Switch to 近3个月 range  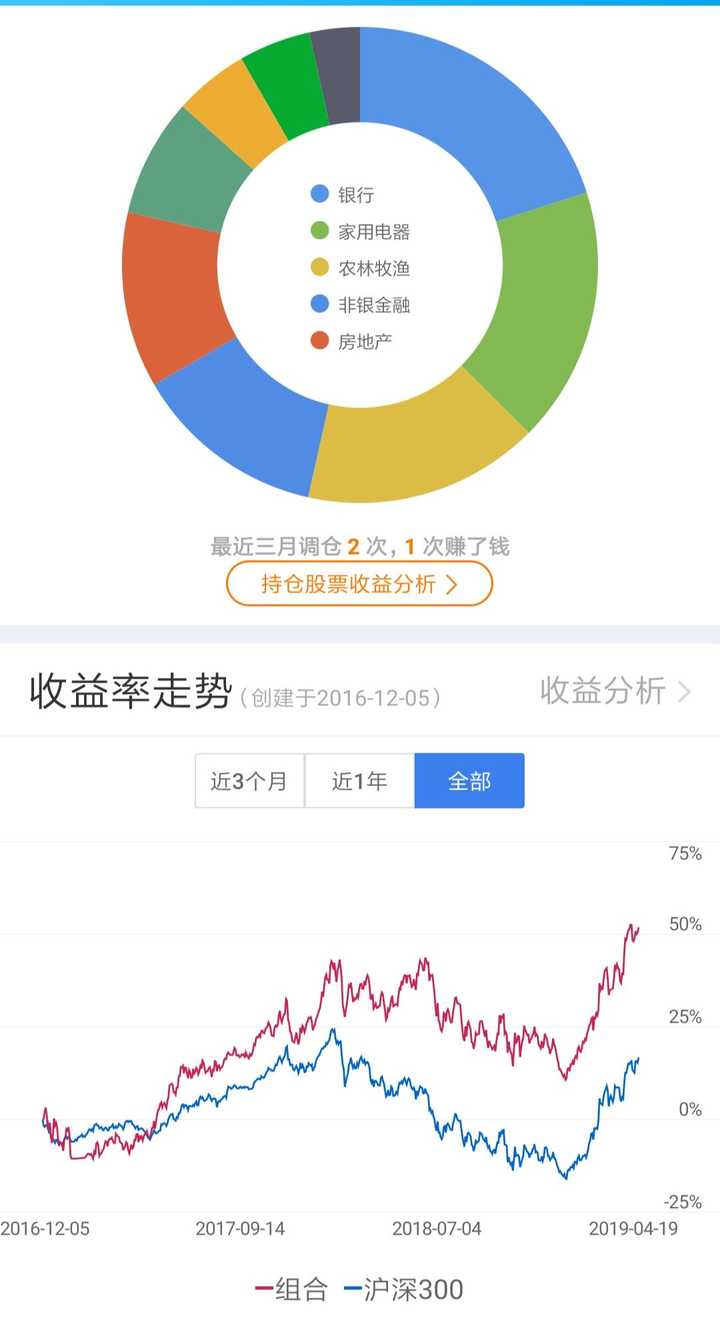coord(249,781)
